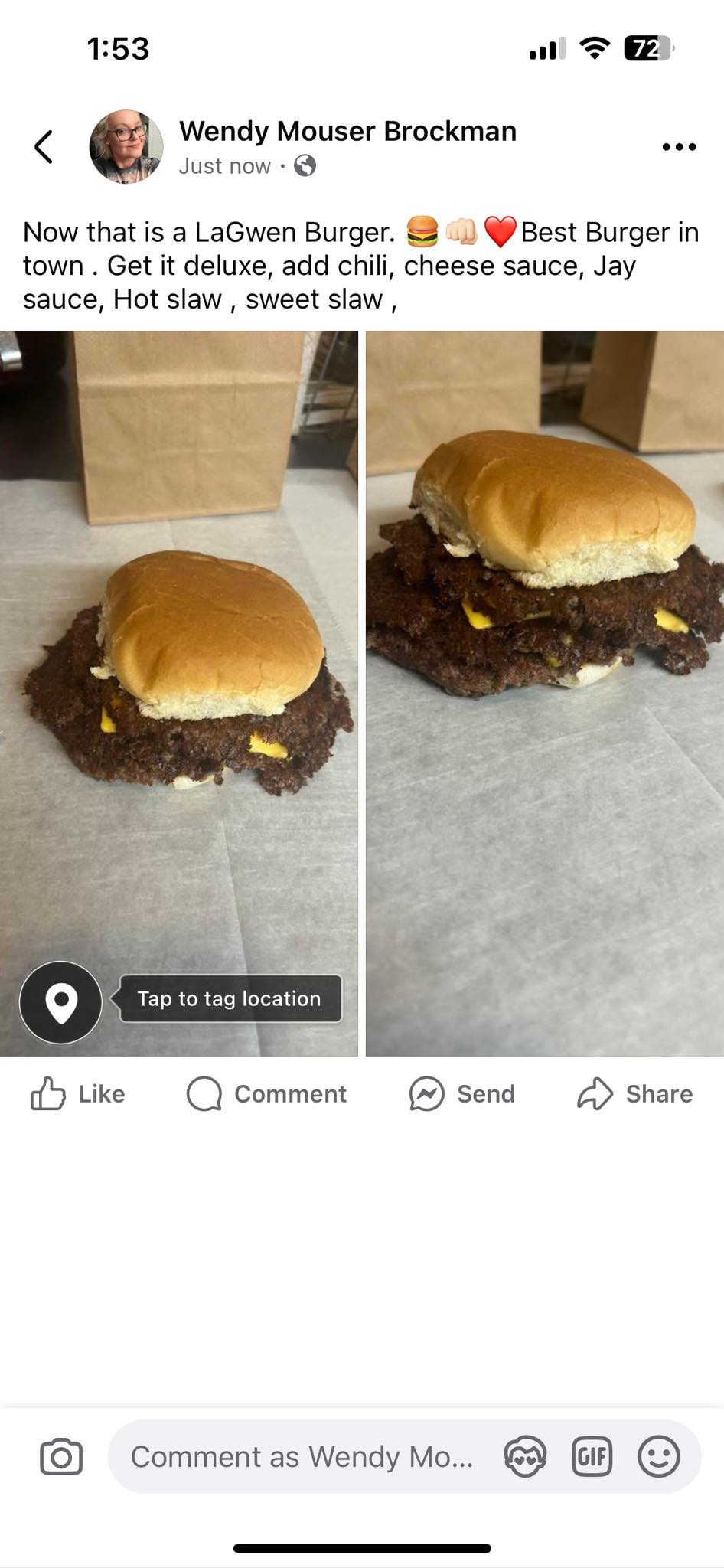The height and width of the screenshot is (1568, 724).
Task: Tap the back chevron to leave the post
Action: coord(44,145)
